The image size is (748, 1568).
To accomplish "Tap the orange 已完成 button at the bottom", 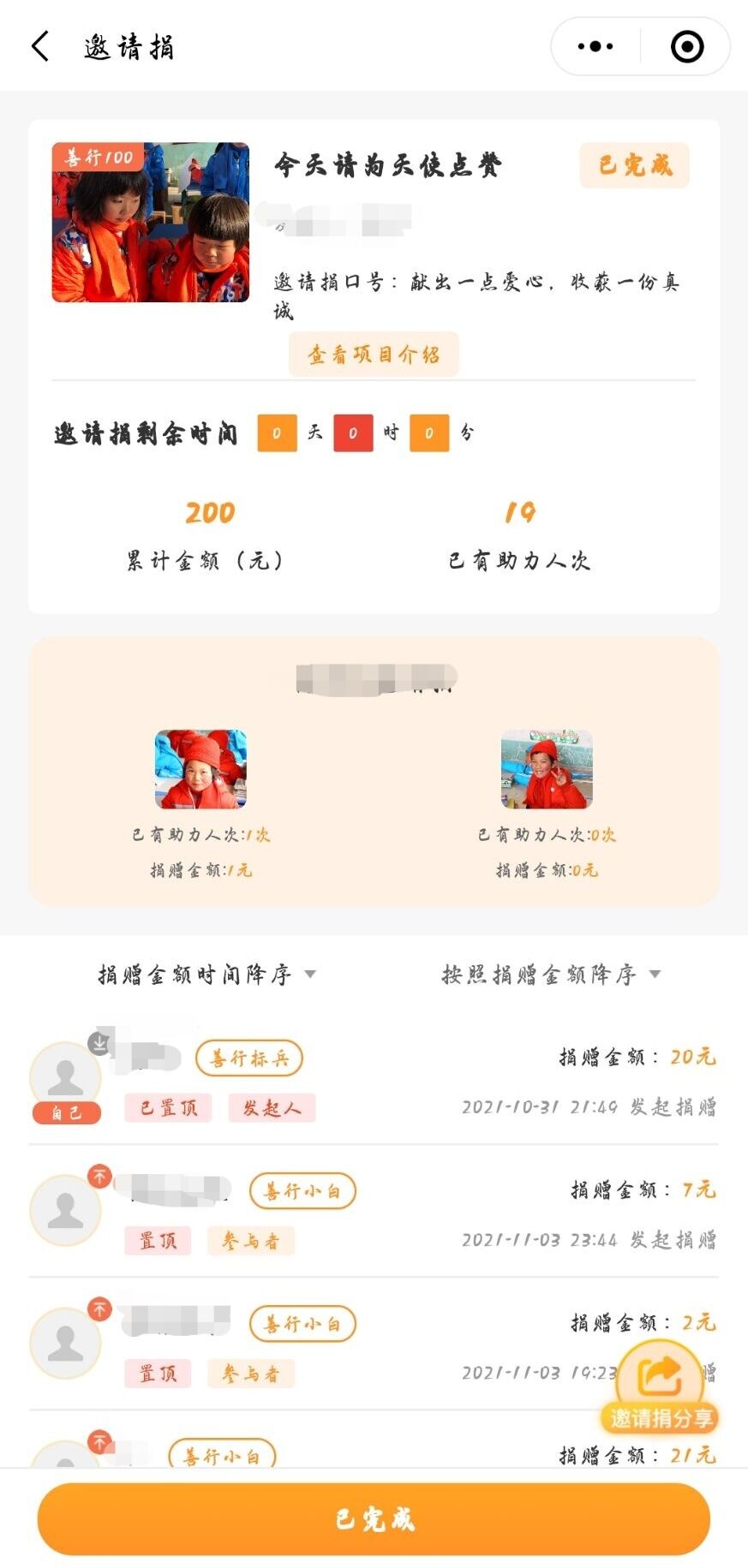I will click(374, 1519).
